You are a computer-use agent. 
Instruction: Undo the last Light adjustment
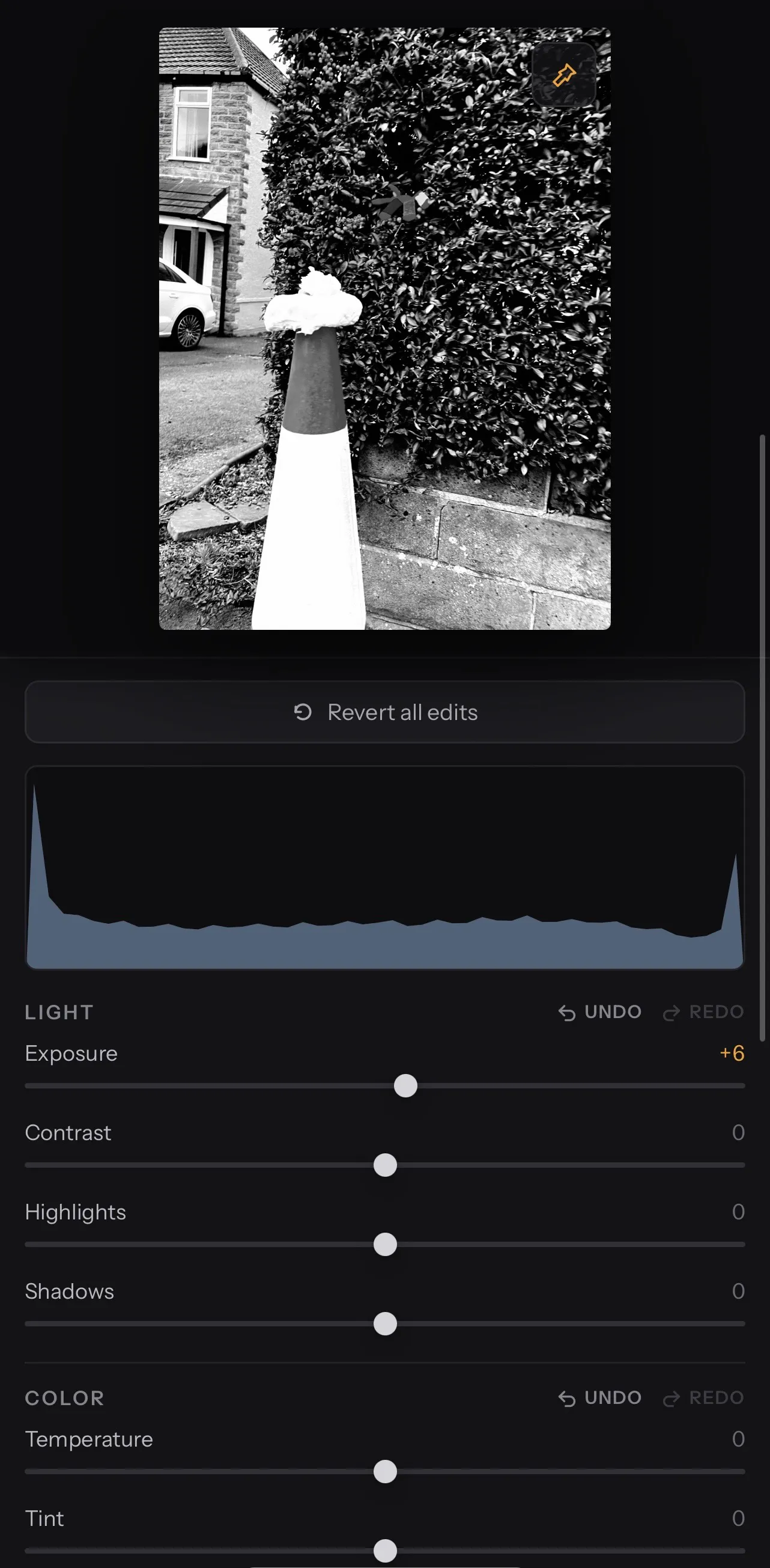click(x=600, y=1011)
